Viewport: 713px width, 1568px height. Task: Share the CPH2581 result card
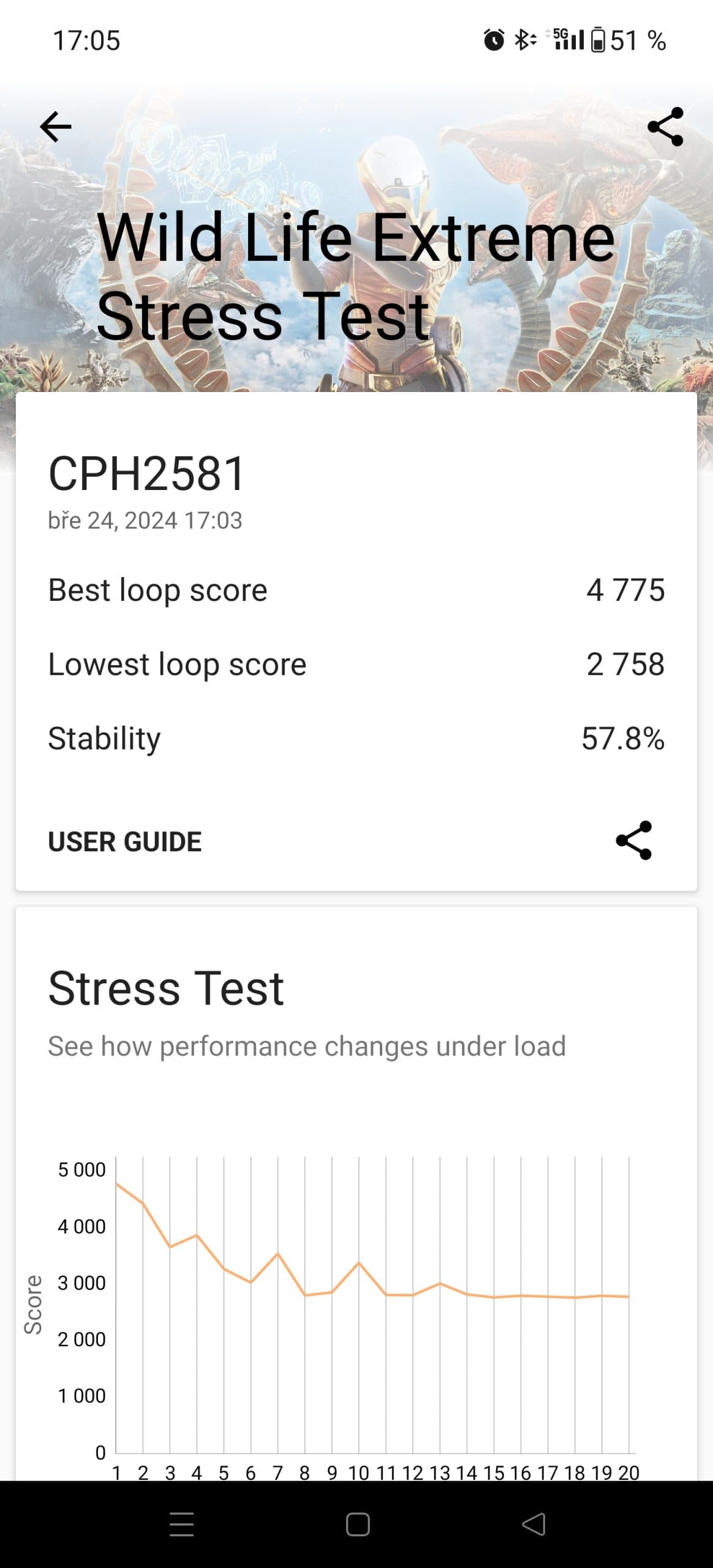tap(634, 840)
